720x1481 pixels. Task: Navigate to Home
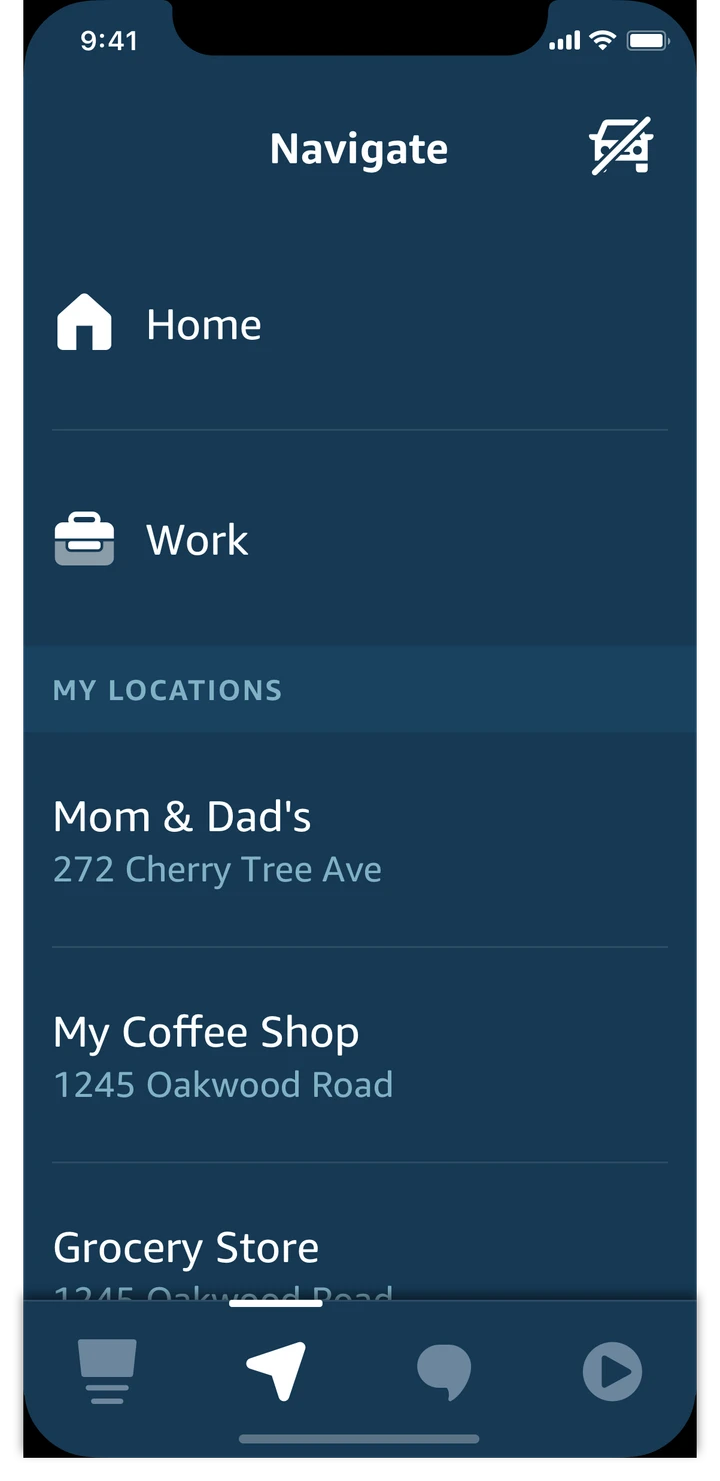(x=360, y=324)
